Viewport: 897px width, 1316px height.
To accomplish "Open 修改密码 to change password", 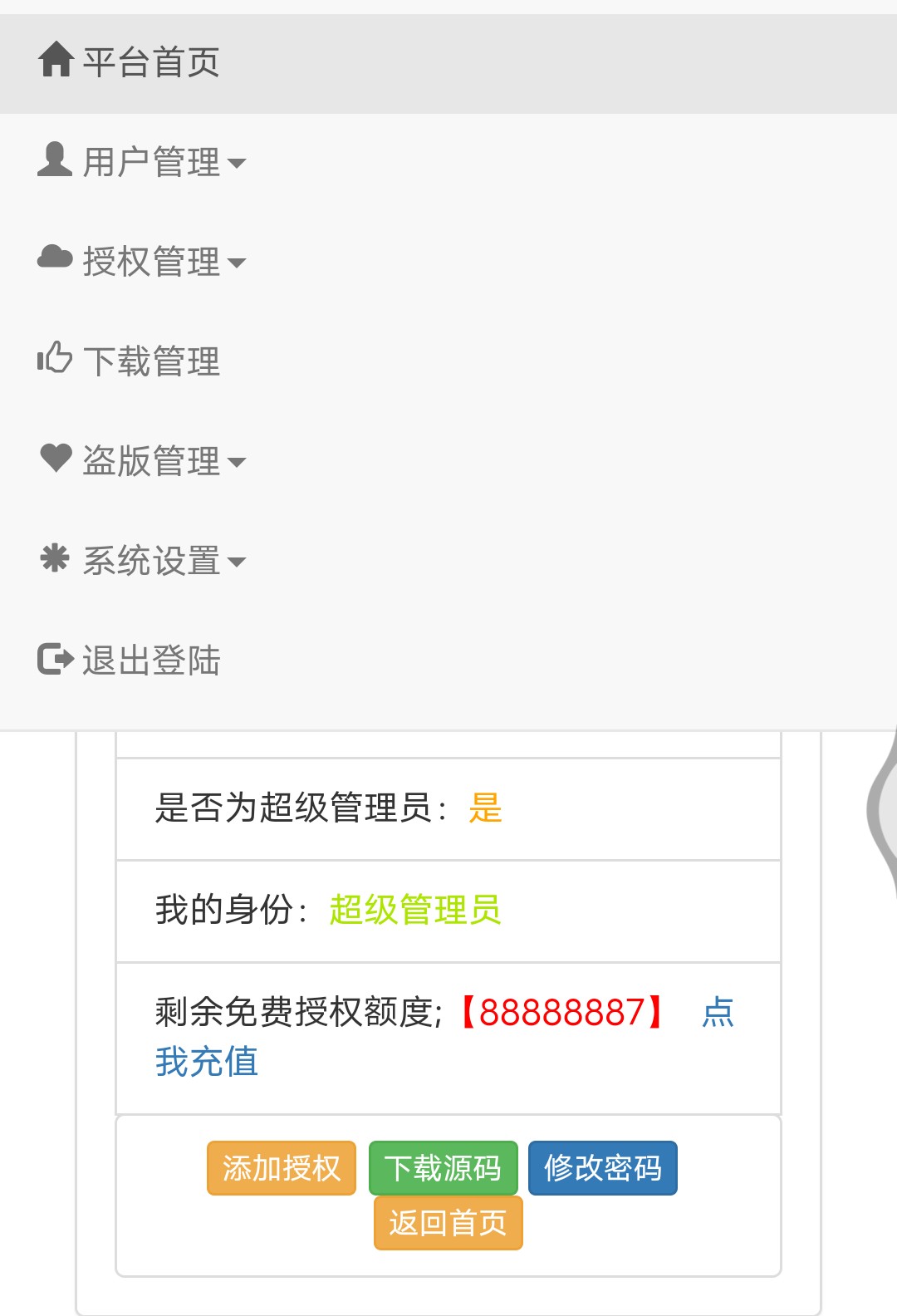I will [603, 1168].
